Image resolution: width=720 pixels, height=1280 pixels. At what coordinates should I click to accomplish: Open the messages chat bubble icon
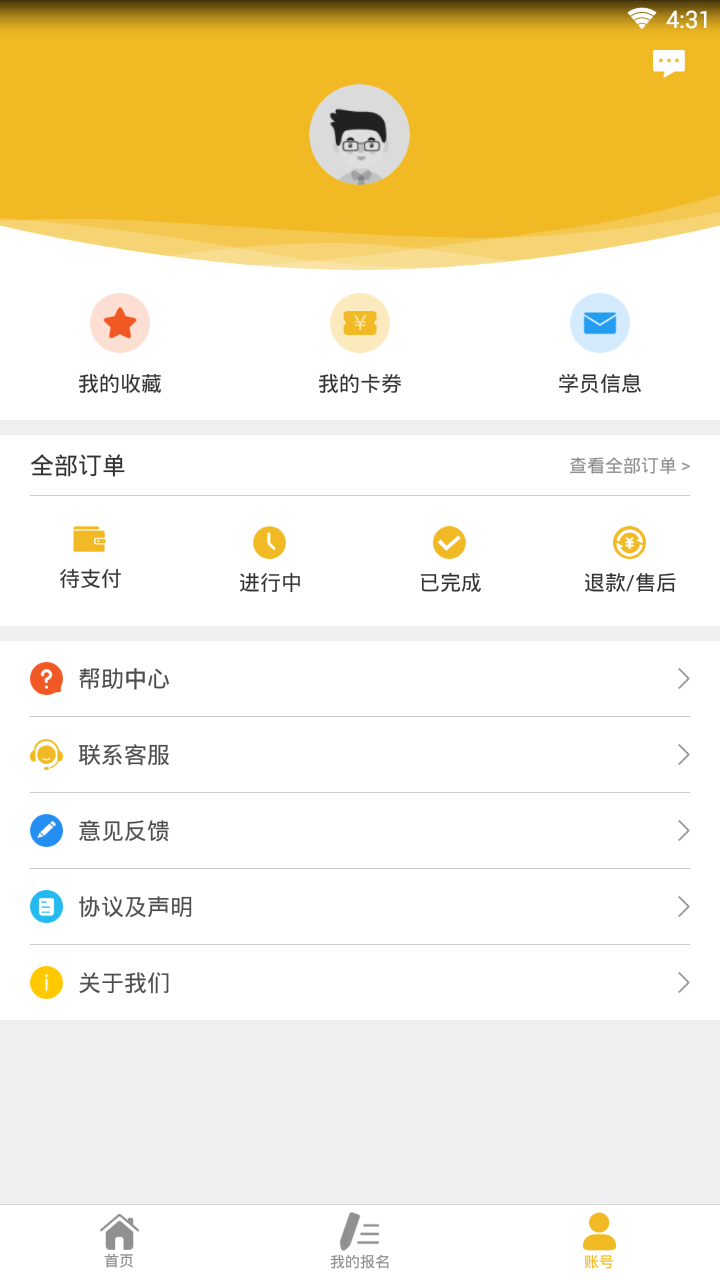[668, 63]
